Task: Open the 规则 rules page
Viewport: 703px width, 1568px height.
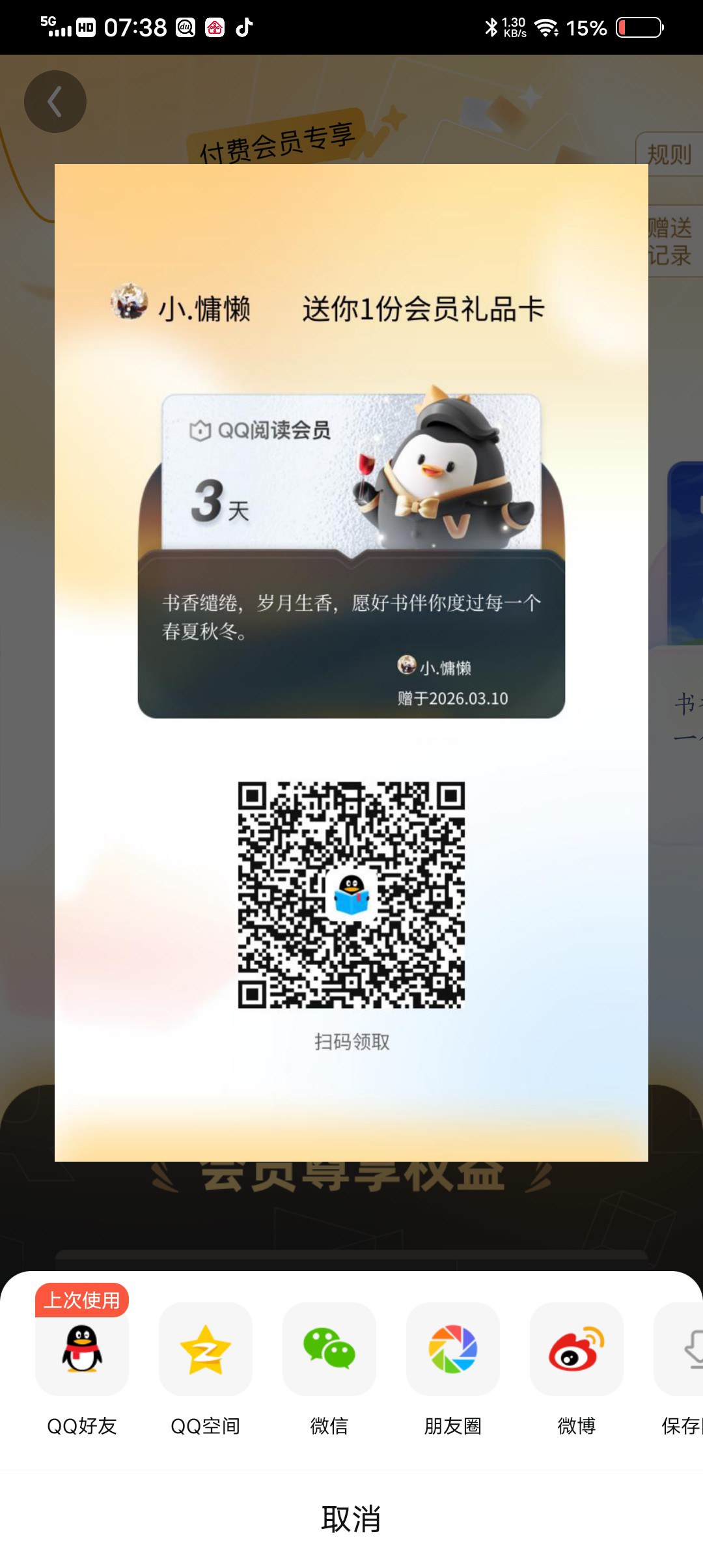Action: [669, 154]
